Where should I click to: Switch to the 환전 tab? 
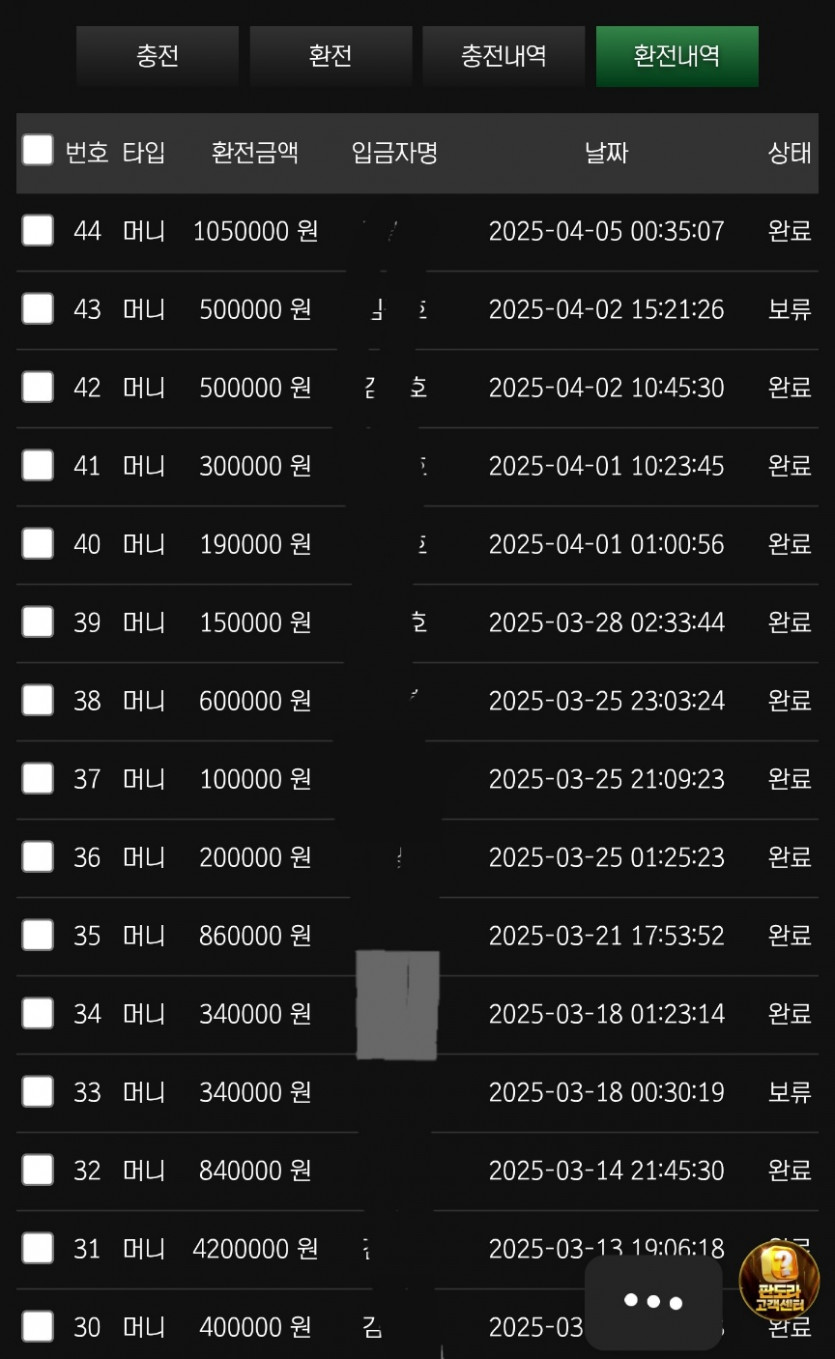330,56
